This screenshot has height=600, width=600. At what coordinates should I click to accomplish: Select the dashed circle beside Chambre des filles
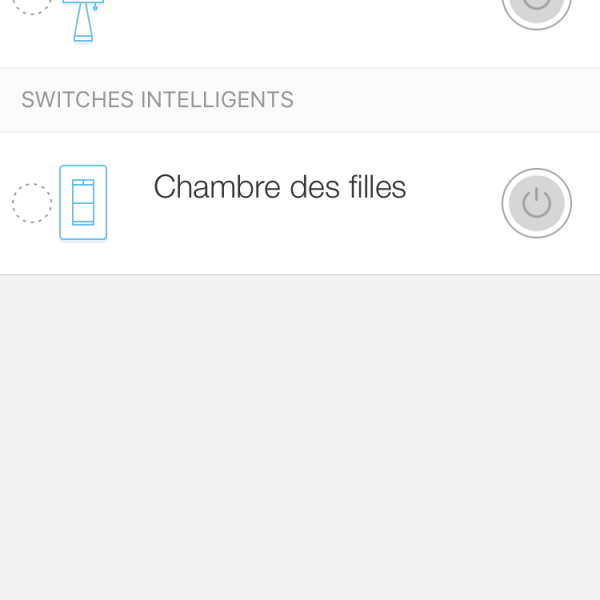(x=31, y=203)
